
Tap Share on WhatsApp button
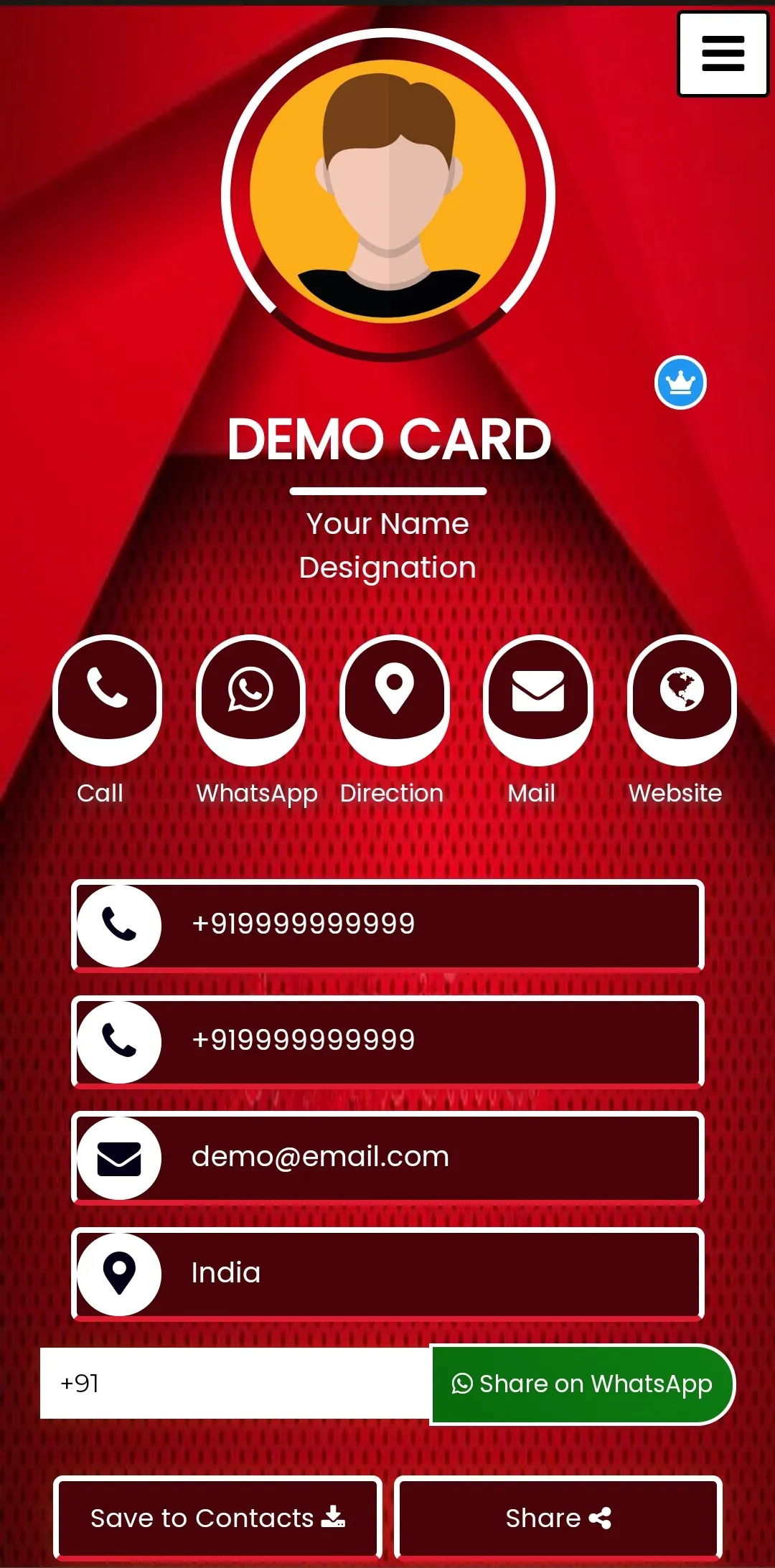[582, 1384]
